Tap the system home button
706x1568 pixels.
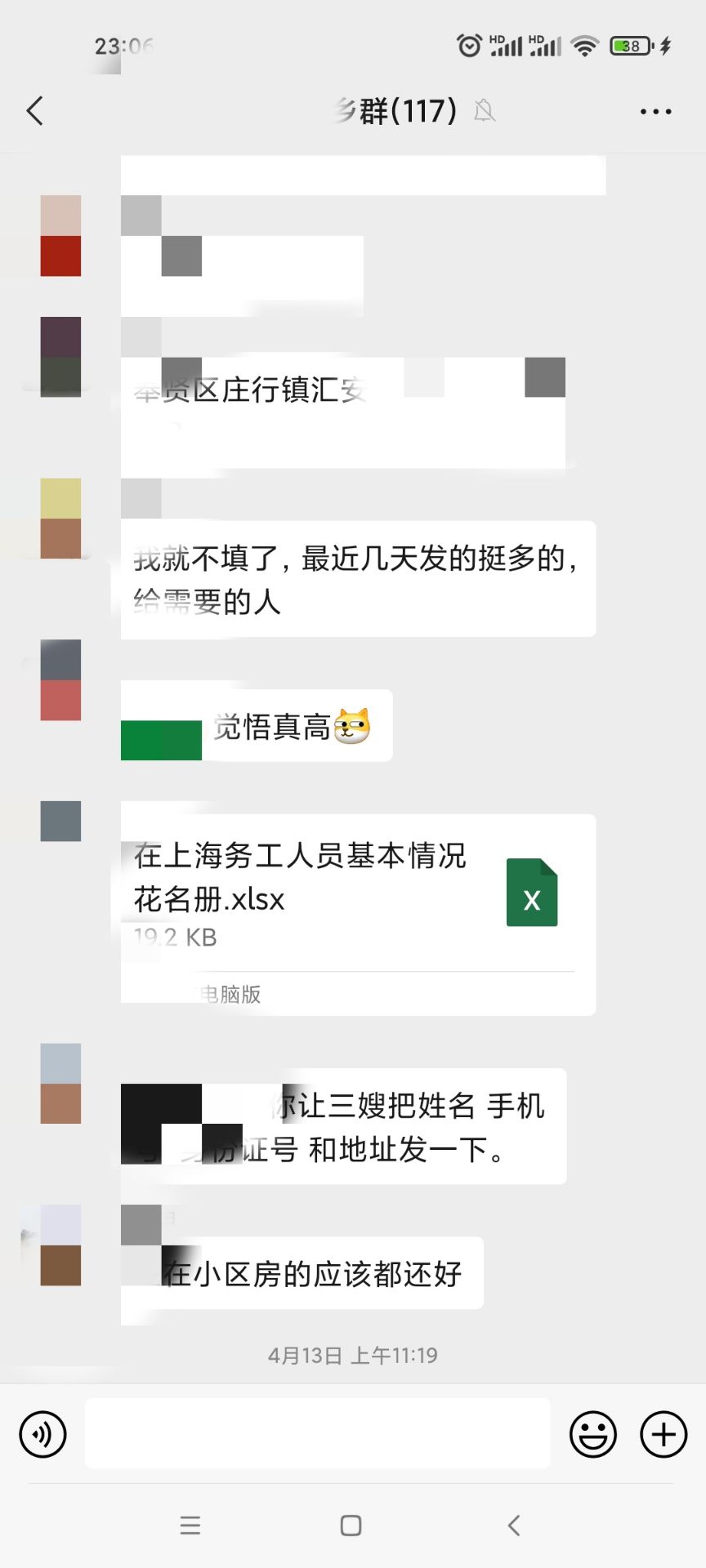[x=351, y=1526]
